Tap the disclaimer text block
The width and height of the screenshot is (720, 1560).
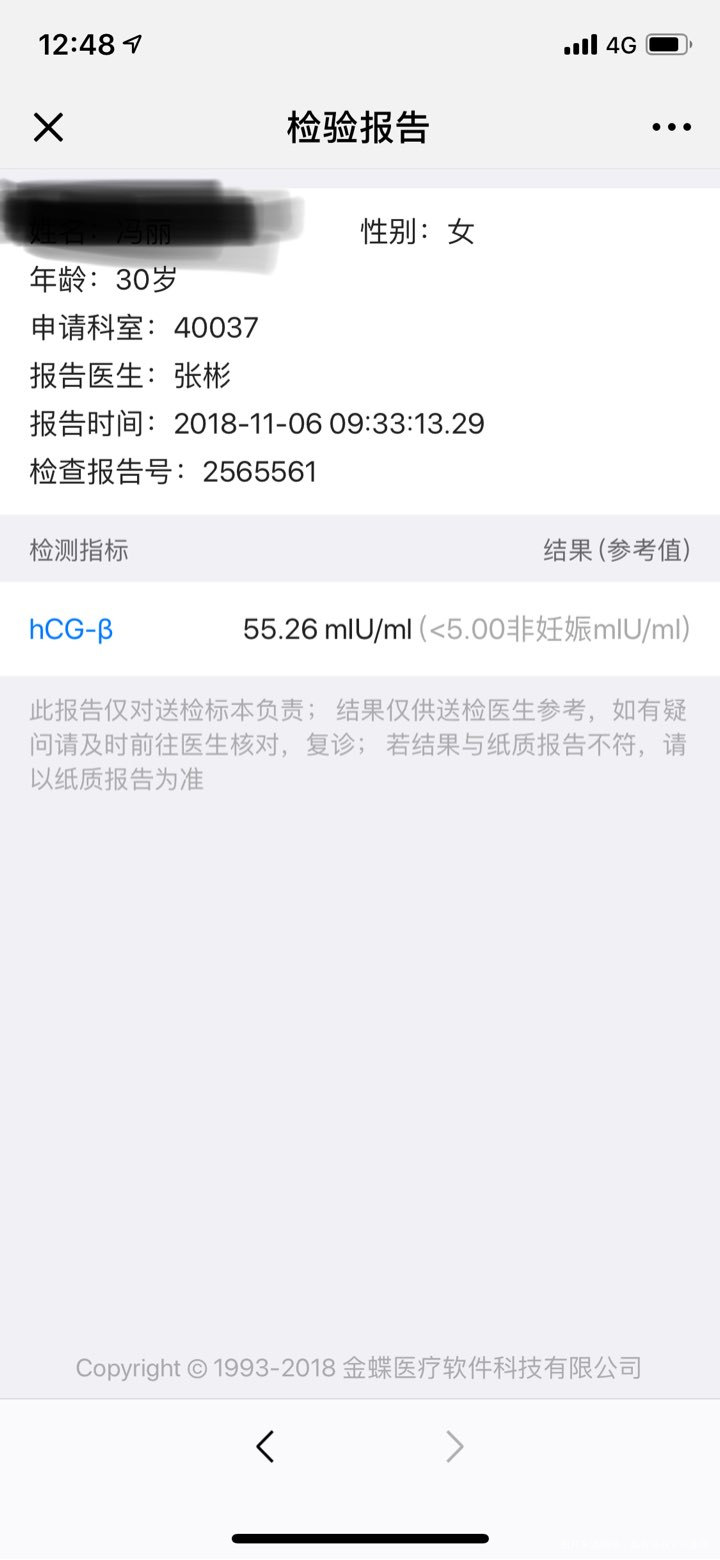pos(360,747)
